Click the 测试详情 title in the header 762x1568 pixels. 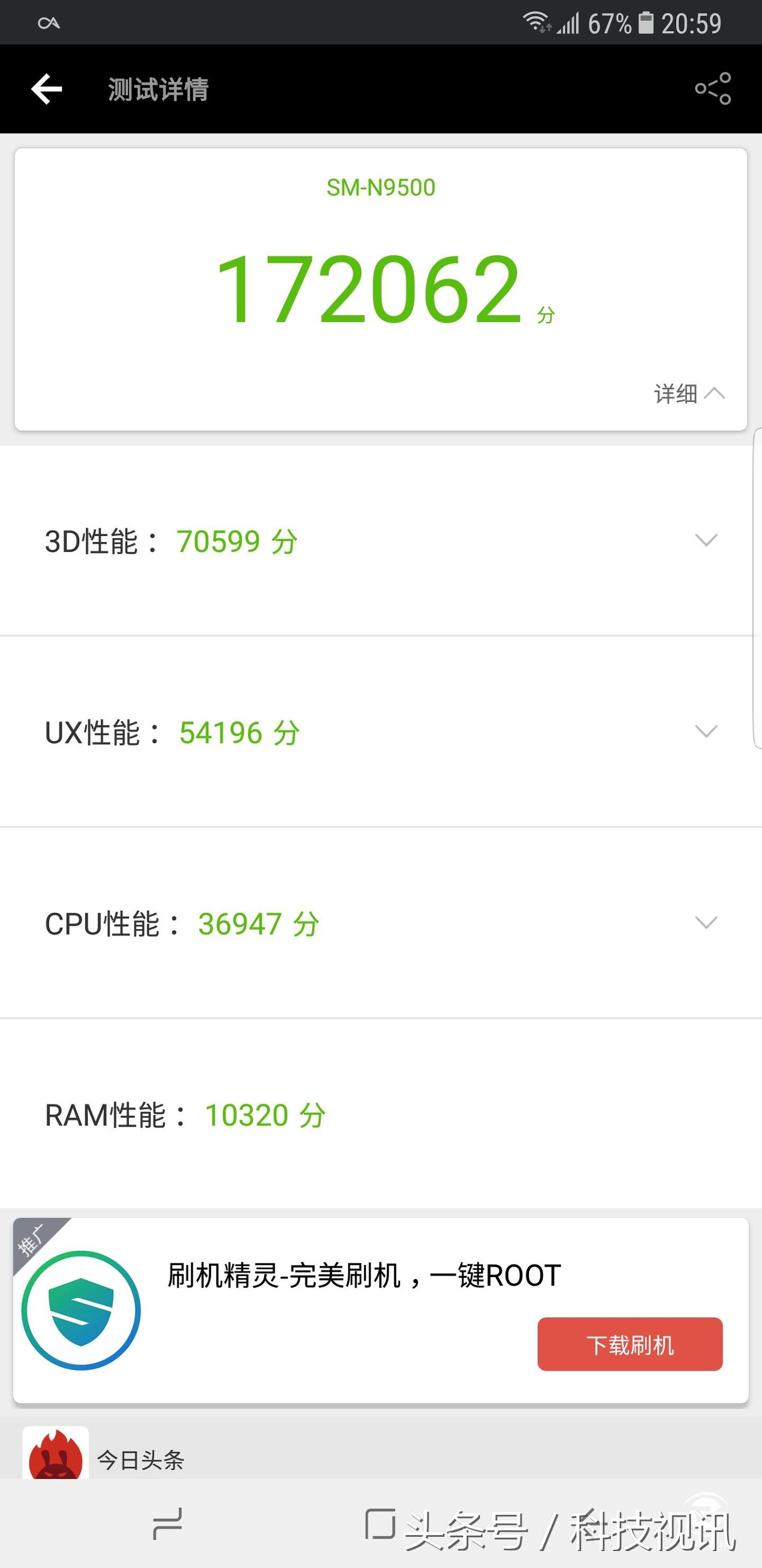[x=157, y=88]
